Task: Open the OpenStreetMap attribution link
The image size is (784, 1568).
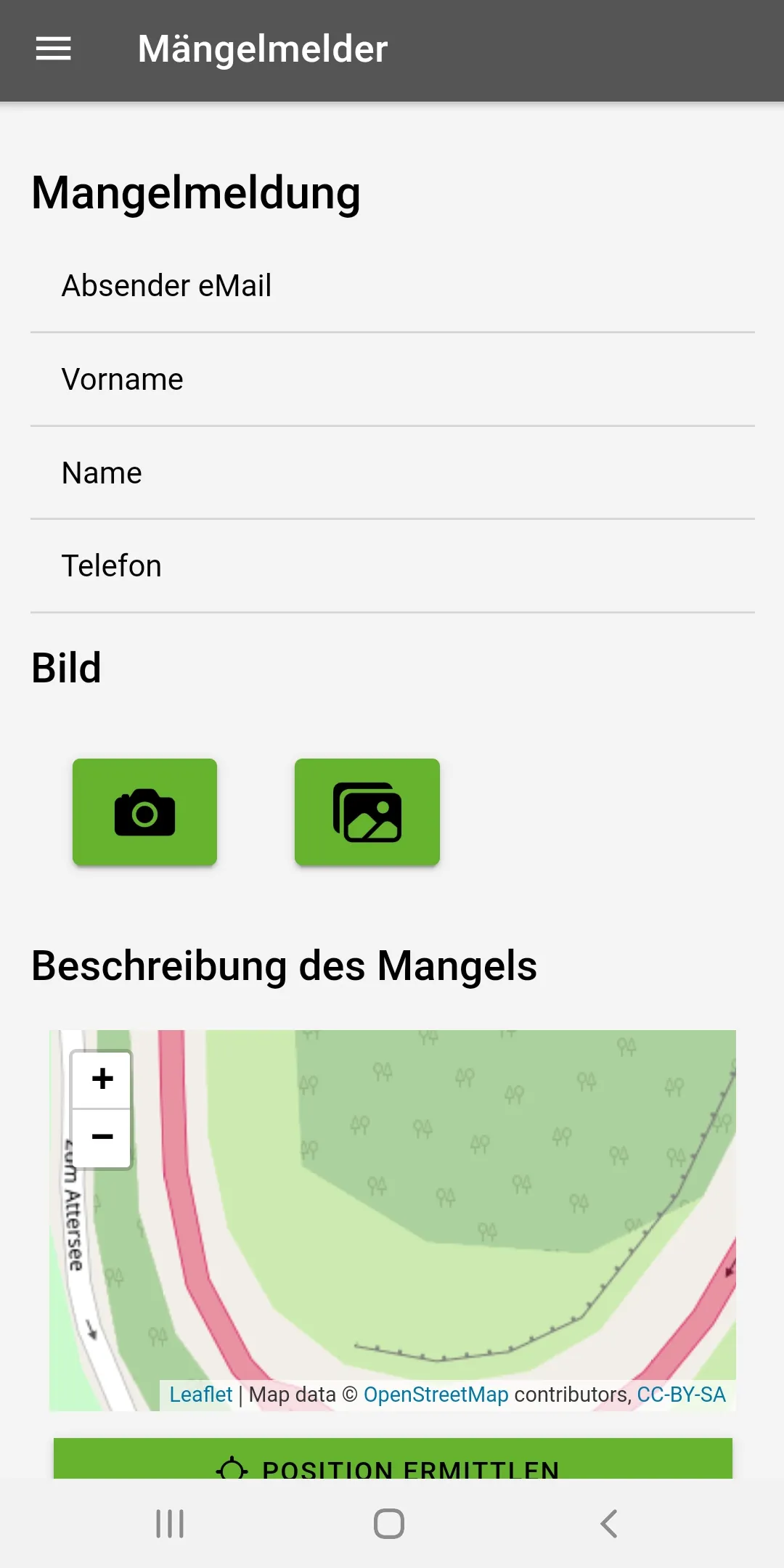Action: click(436, 1394)
